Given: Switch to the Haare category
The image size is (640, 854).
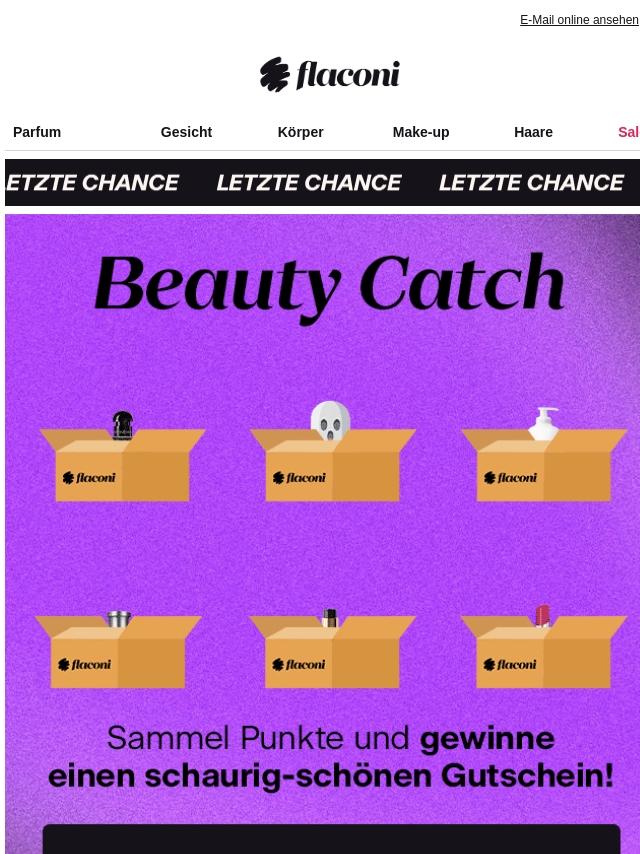Looking at the screenshot, I should 533,132.
